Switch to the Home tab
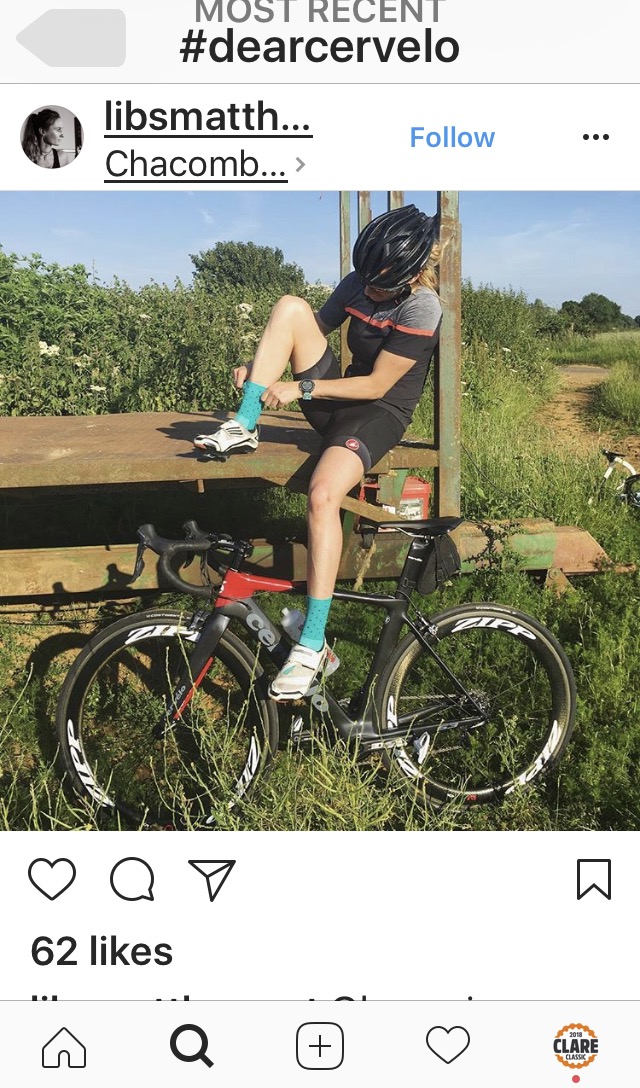640x1088 pixels. tap(64, 1047)
